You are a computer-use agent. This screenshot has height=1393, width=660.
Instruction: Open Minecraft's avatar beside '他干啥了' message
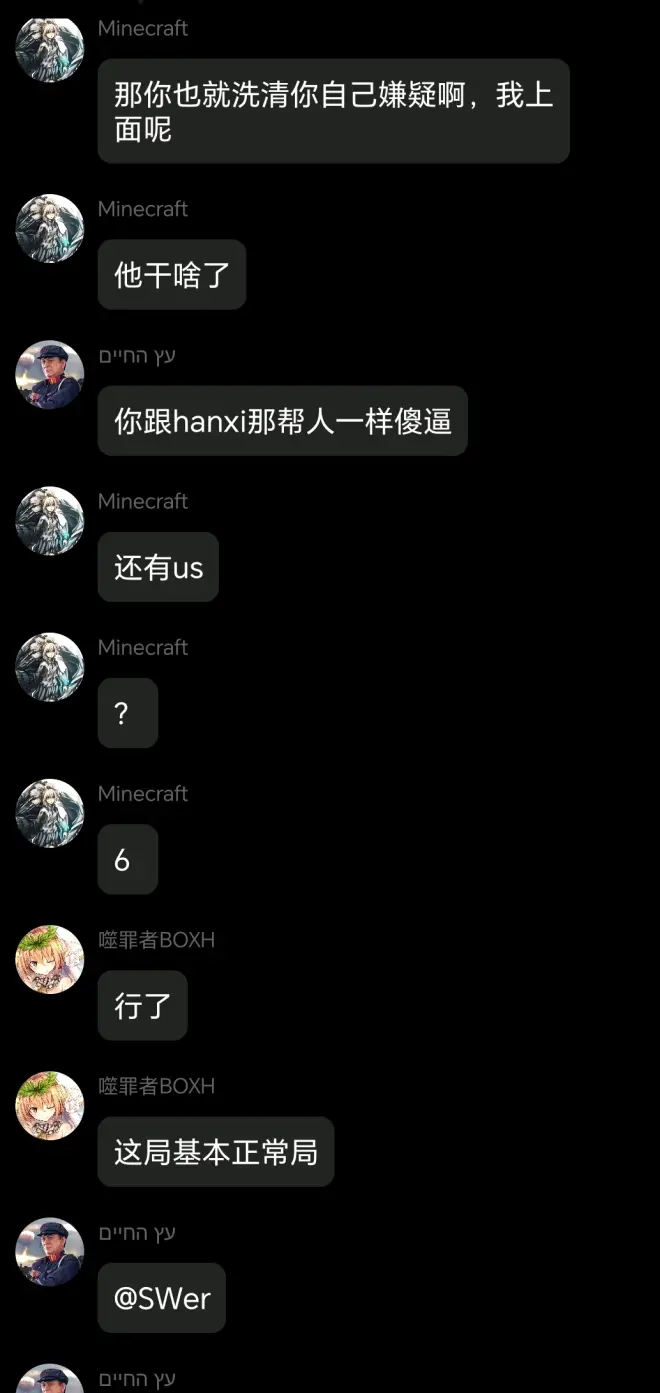point(50,228)
